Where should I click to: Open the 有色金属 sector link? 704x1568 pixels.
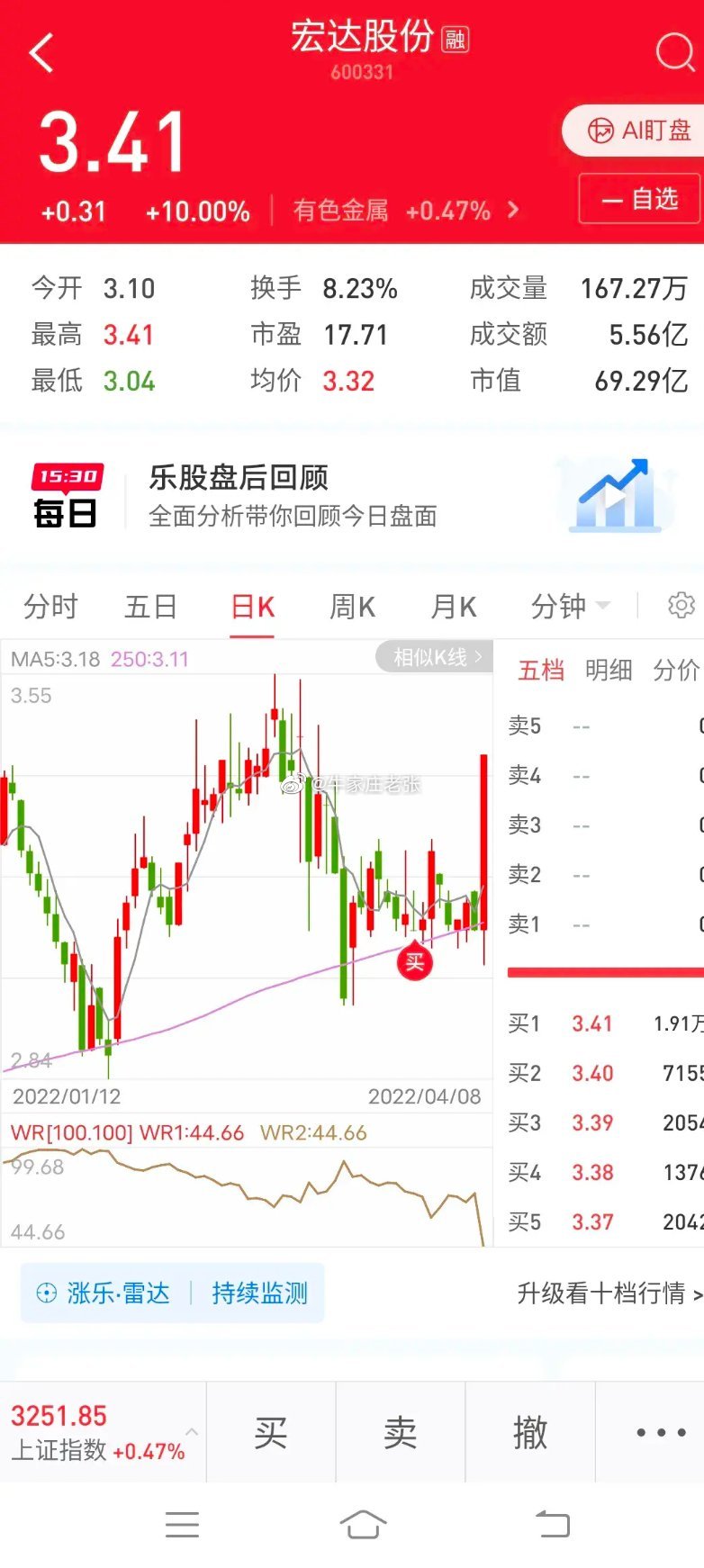pyautogui.click(x=406, y=211)
